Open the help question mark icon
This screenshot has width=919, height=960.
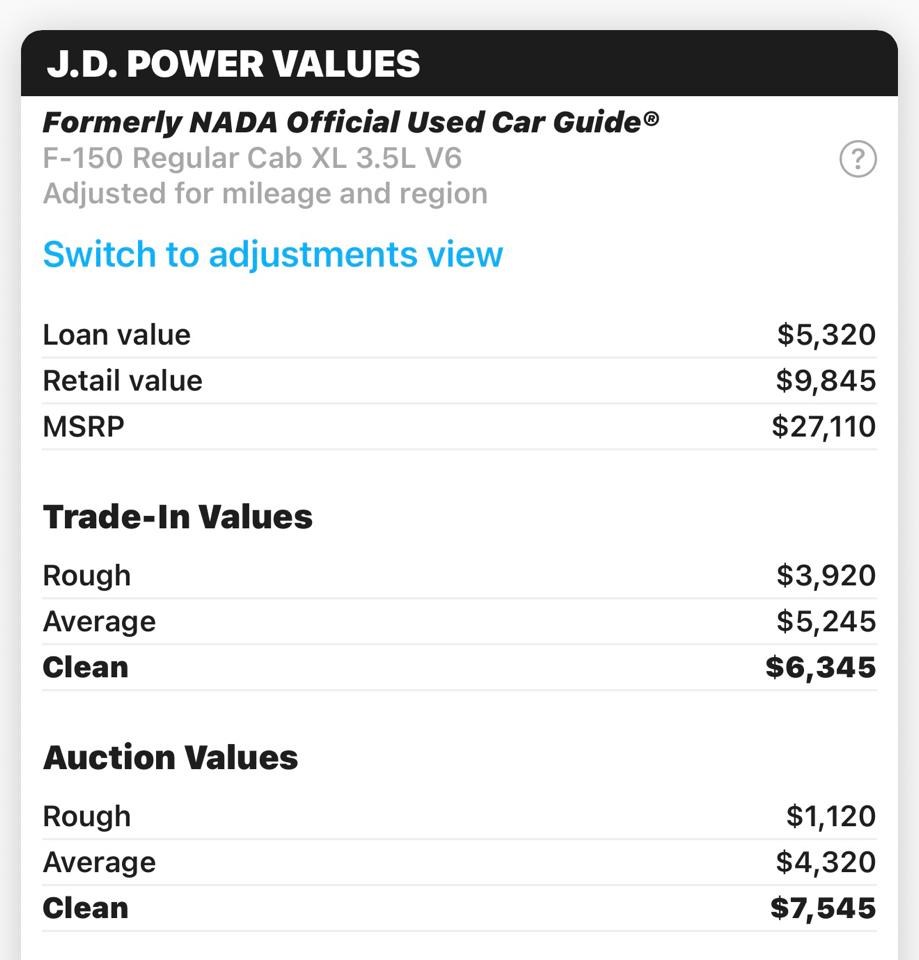click(858, 159)
